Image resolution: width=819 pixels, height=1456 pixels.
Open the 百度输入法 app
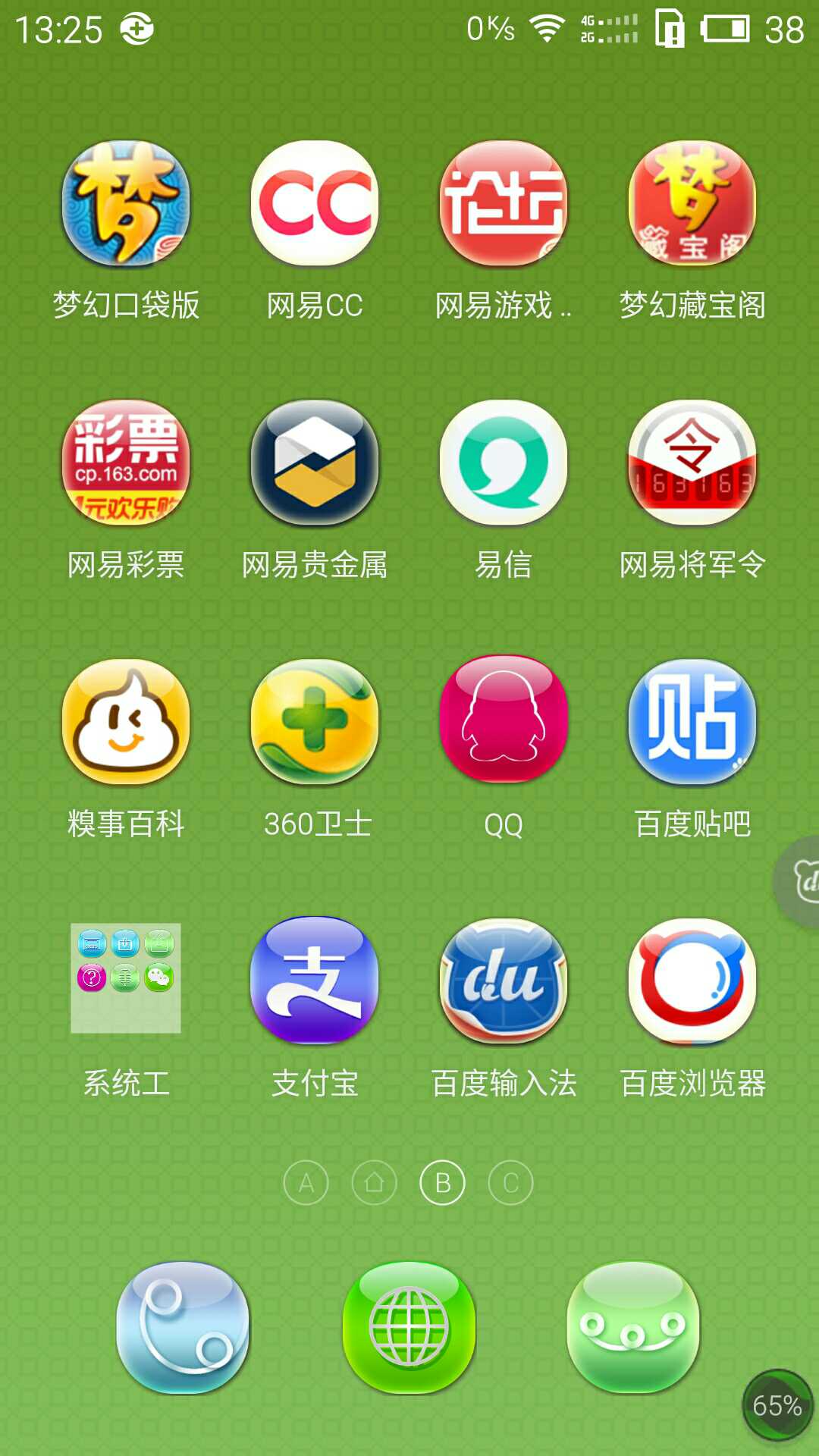pyautogui.click(x=504, y=980)
